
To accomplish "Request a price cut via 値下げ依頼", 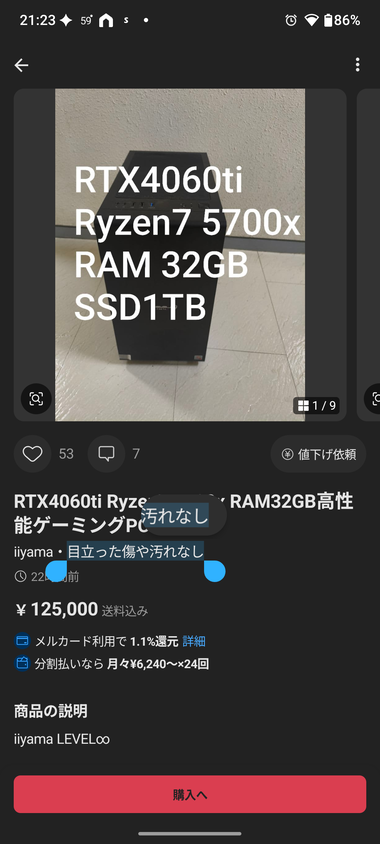I will 318,454.
